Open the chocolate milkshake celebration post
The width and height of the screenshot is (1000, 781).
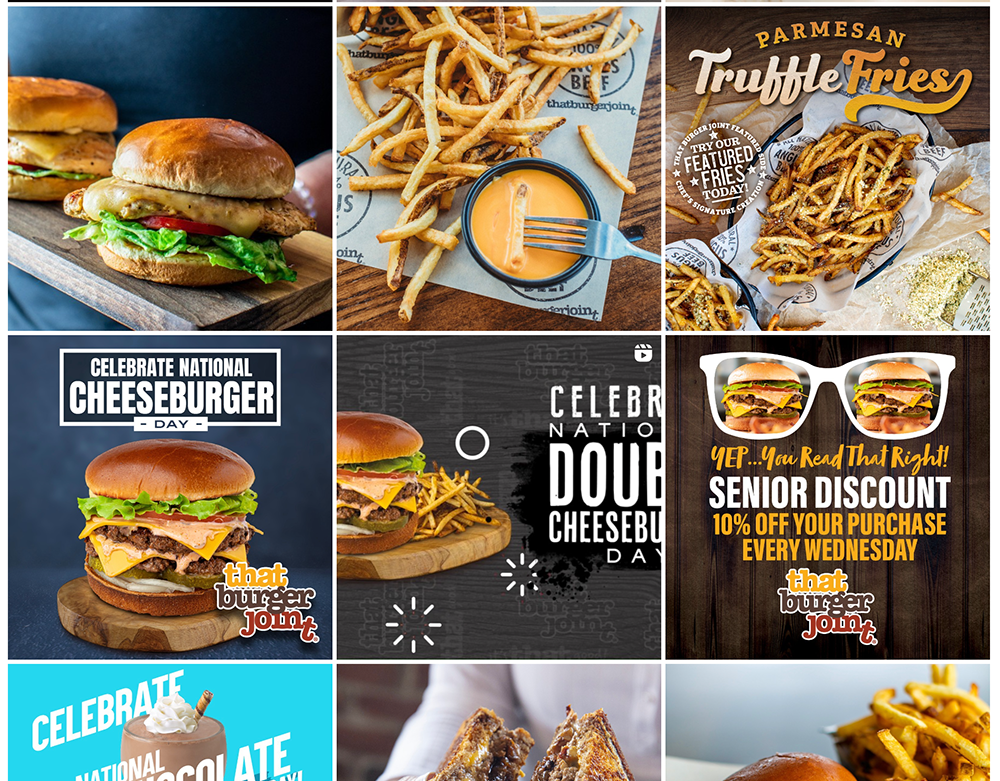(x=170, y=723)
